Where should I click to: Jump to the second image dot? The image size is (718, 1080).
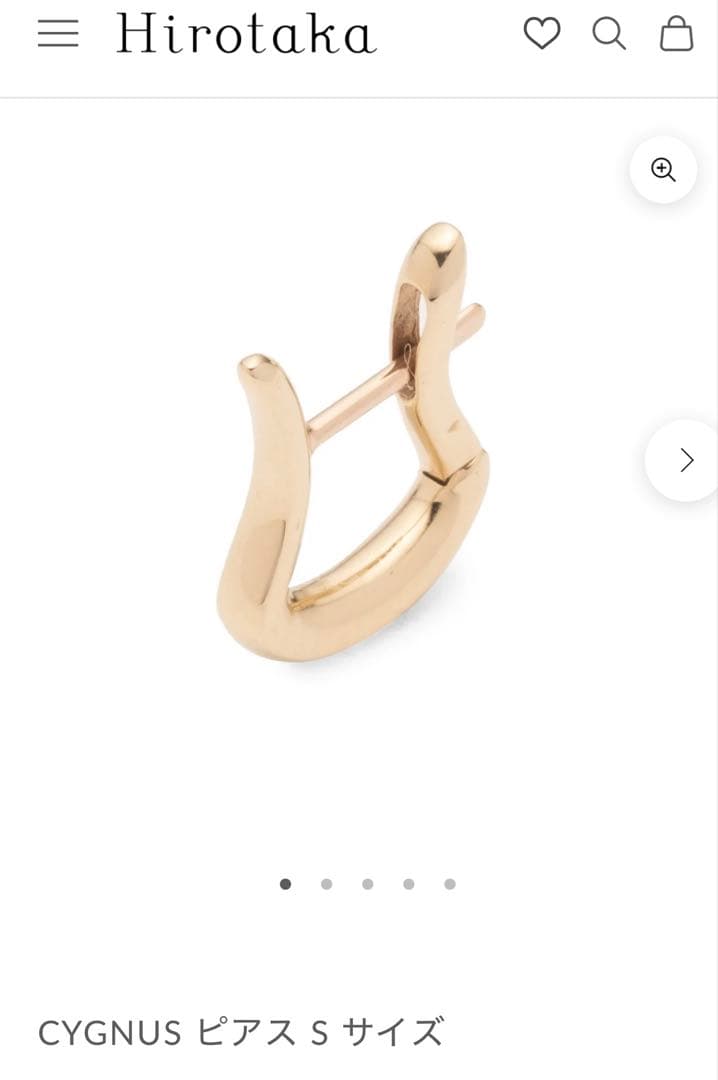pos(326,884)
